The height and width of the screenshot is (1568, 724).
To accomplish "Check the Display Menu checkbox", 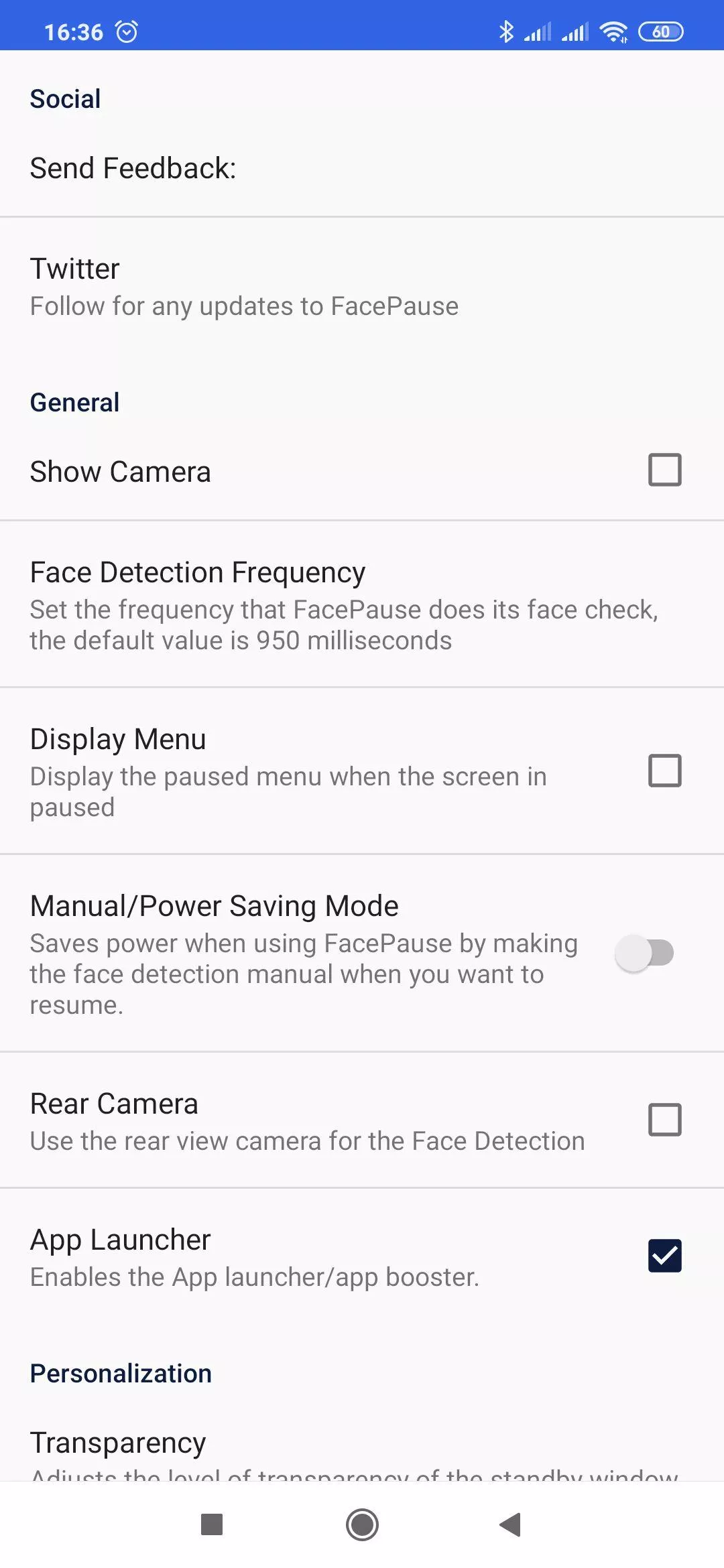I will (664, 771).
